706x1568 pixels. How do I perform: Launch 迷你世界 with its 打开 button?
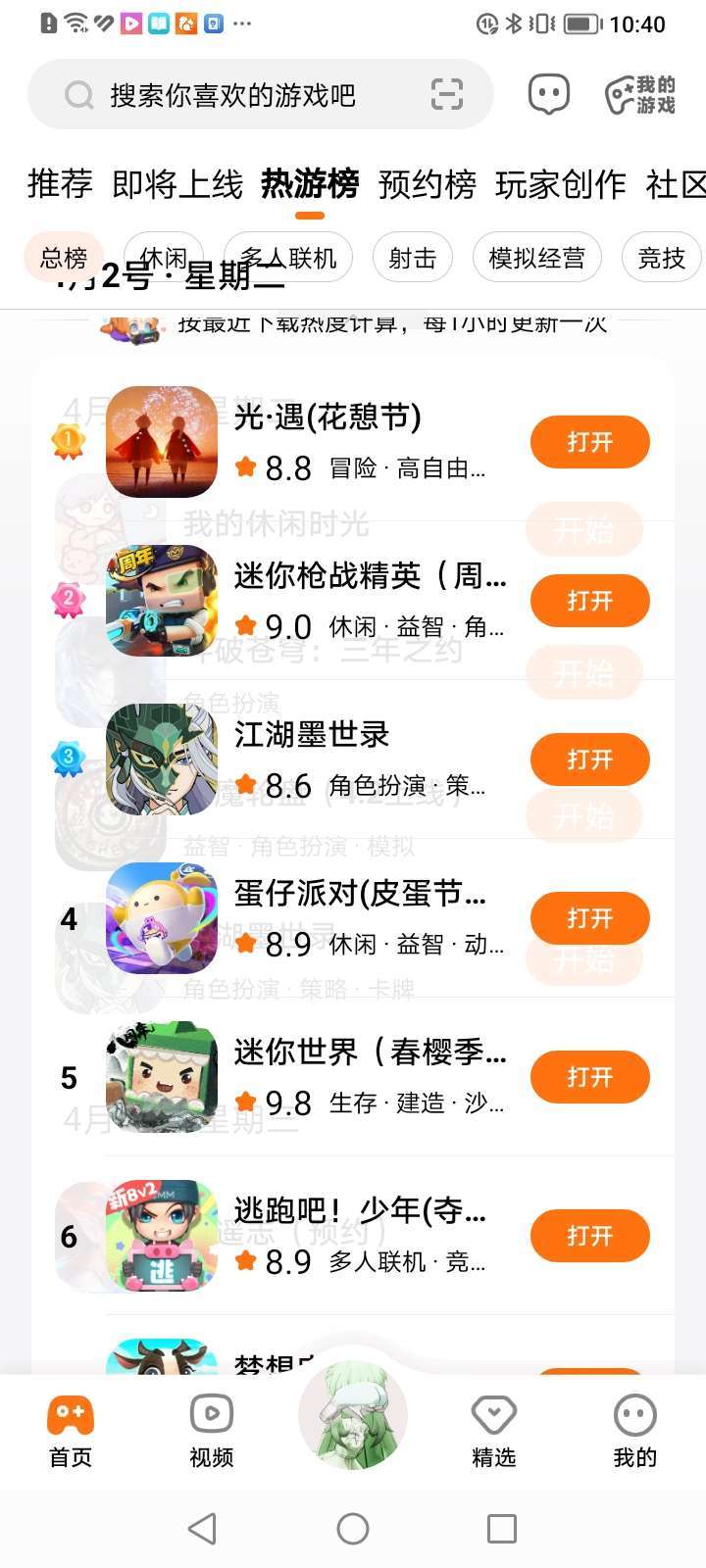[x=589, y=1077]
